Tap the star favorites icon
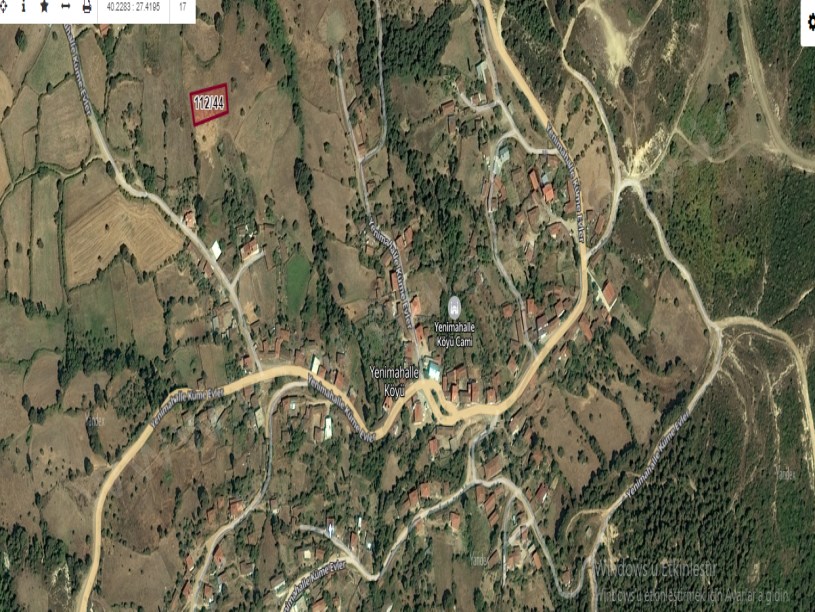 point(43,7)
